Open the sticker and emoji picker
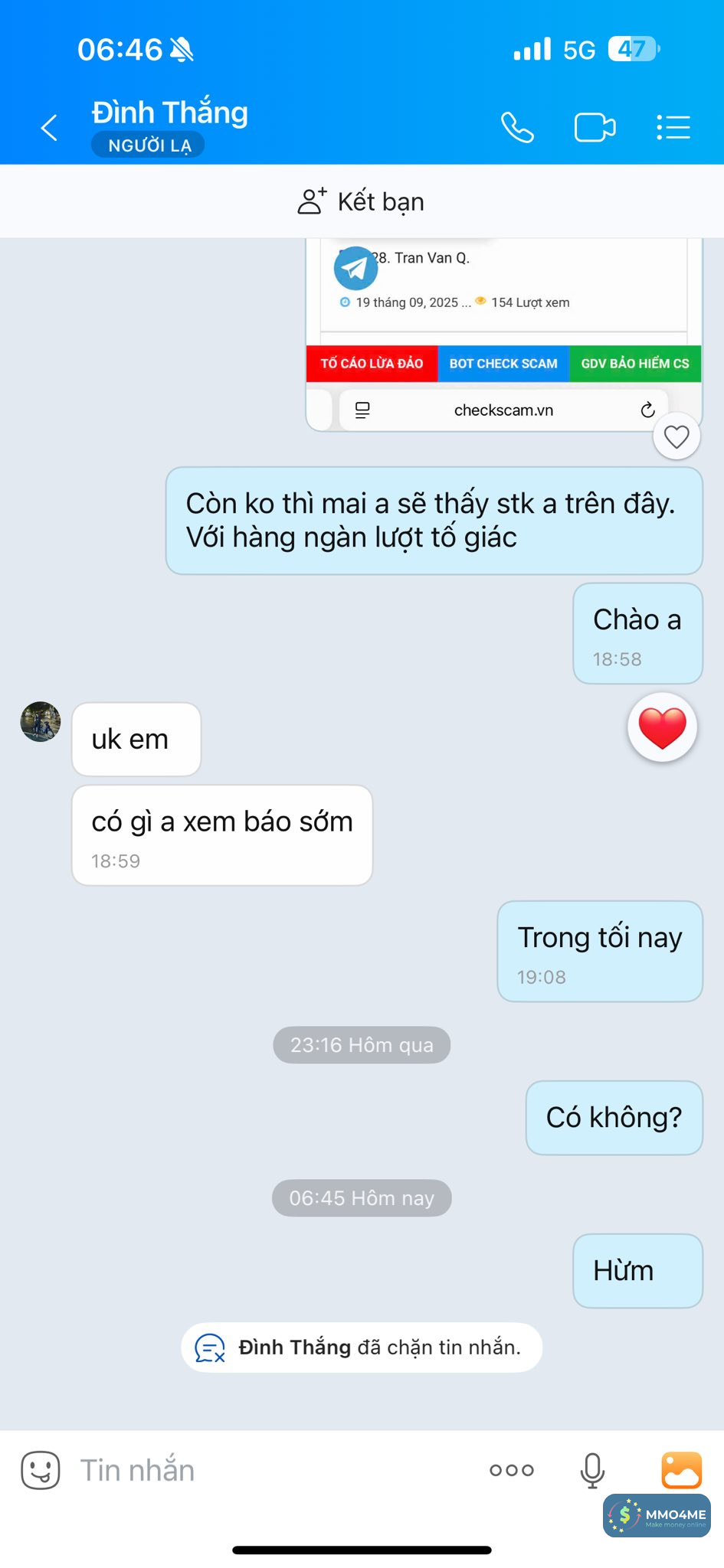The height and width of the screenshot is (1568, 724). 41,1470
